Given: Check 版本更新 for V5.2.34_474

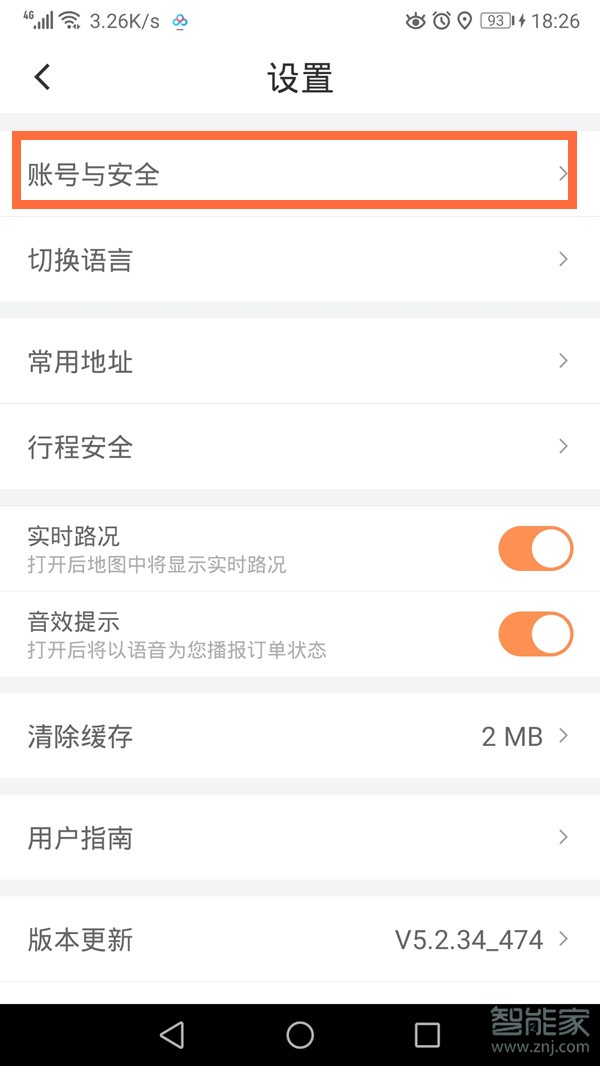Looking at the screenshot, I should coord(300,940).
